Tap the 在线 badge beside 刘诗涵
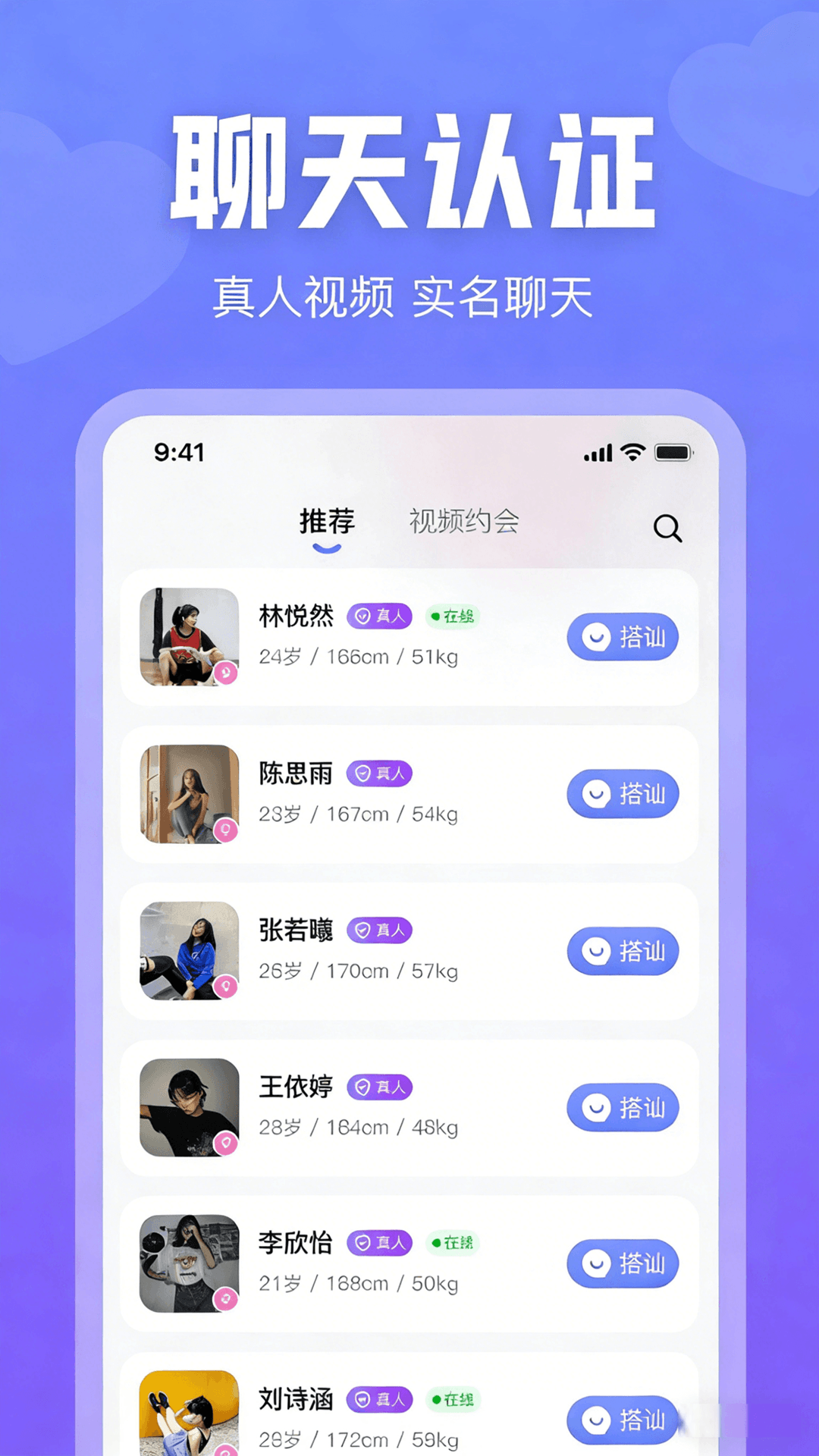 click(x=453, y=1401)
